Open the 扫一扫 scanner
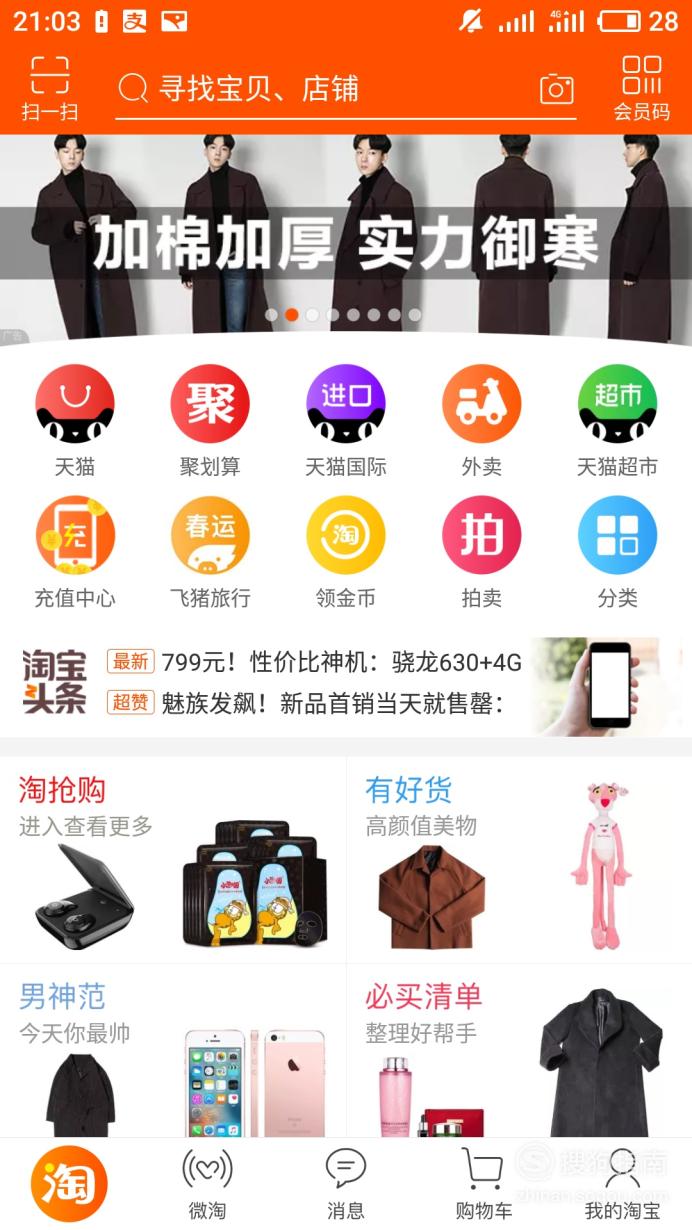This screenshot has height=1230, width=692. click(49, 88)
